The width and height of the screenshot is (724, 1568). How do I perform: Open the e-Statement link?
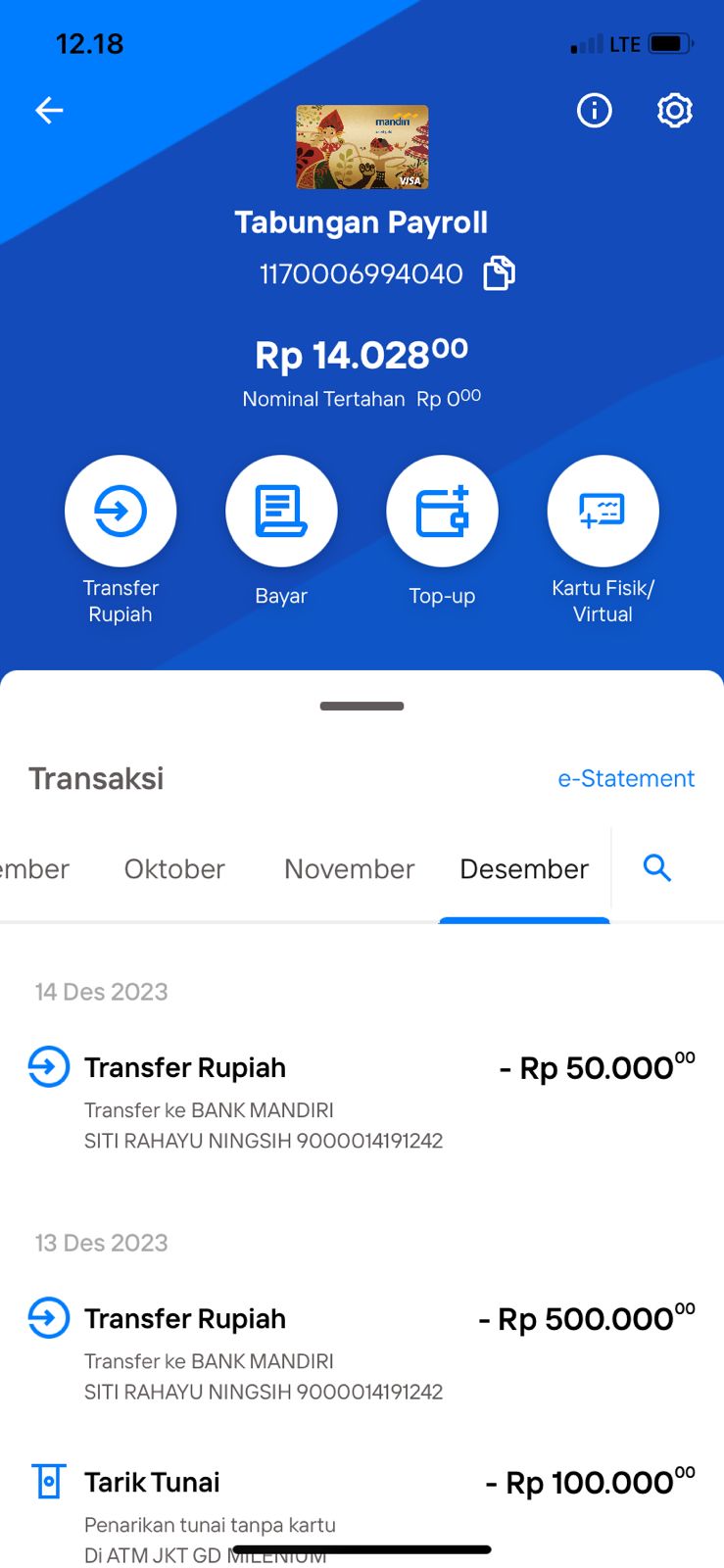[x=626, y=778]
